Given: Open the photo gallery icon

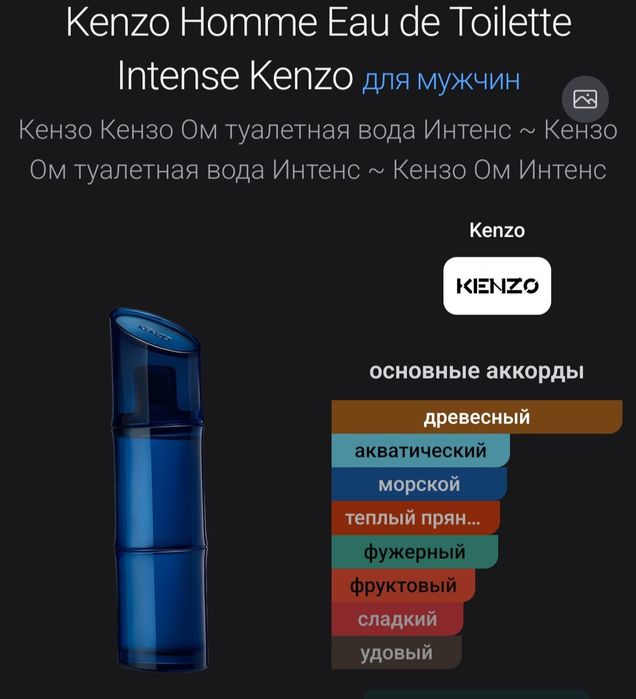Looking at the screenshot, I should 585,99.
